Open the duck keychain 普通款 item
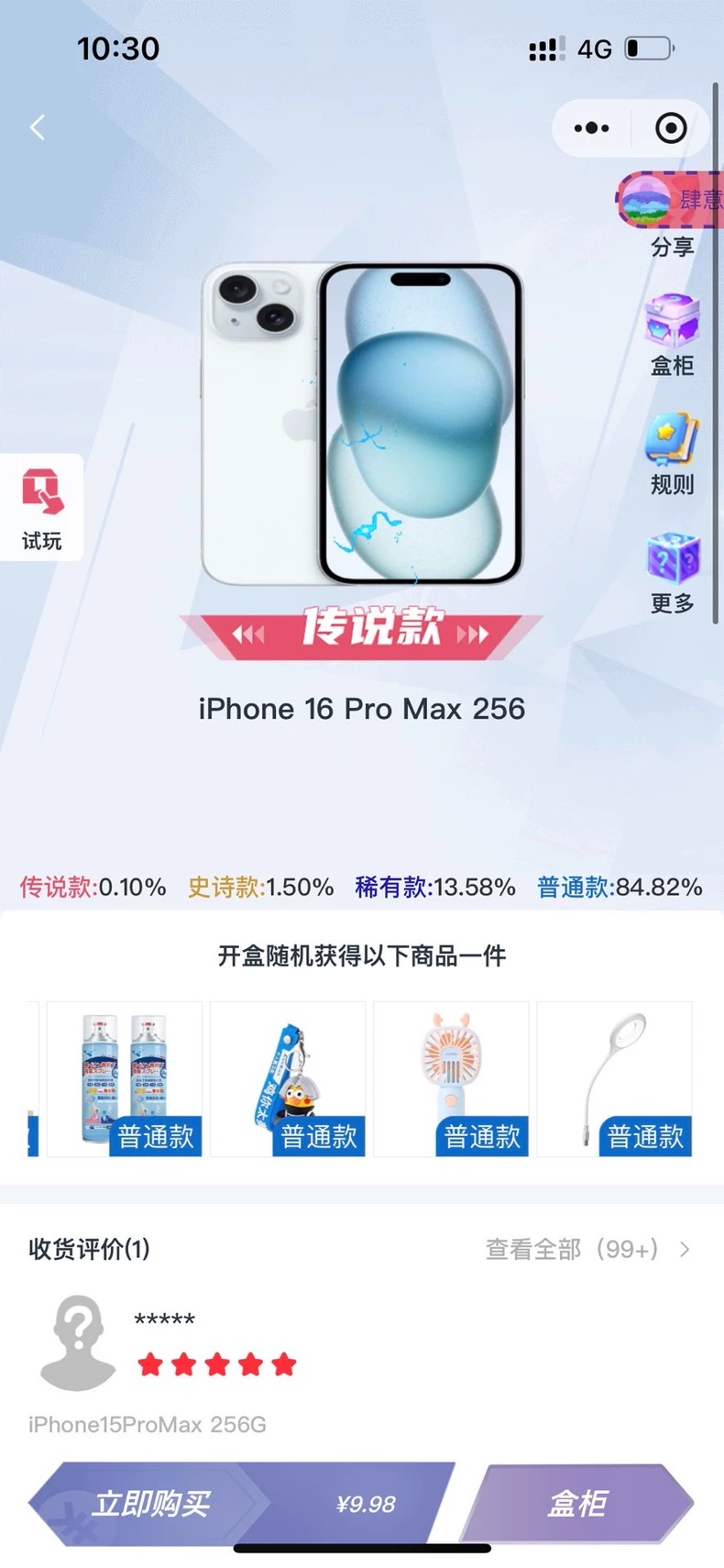Screen dimensions: 724x1568 (x=288, y=1079)
